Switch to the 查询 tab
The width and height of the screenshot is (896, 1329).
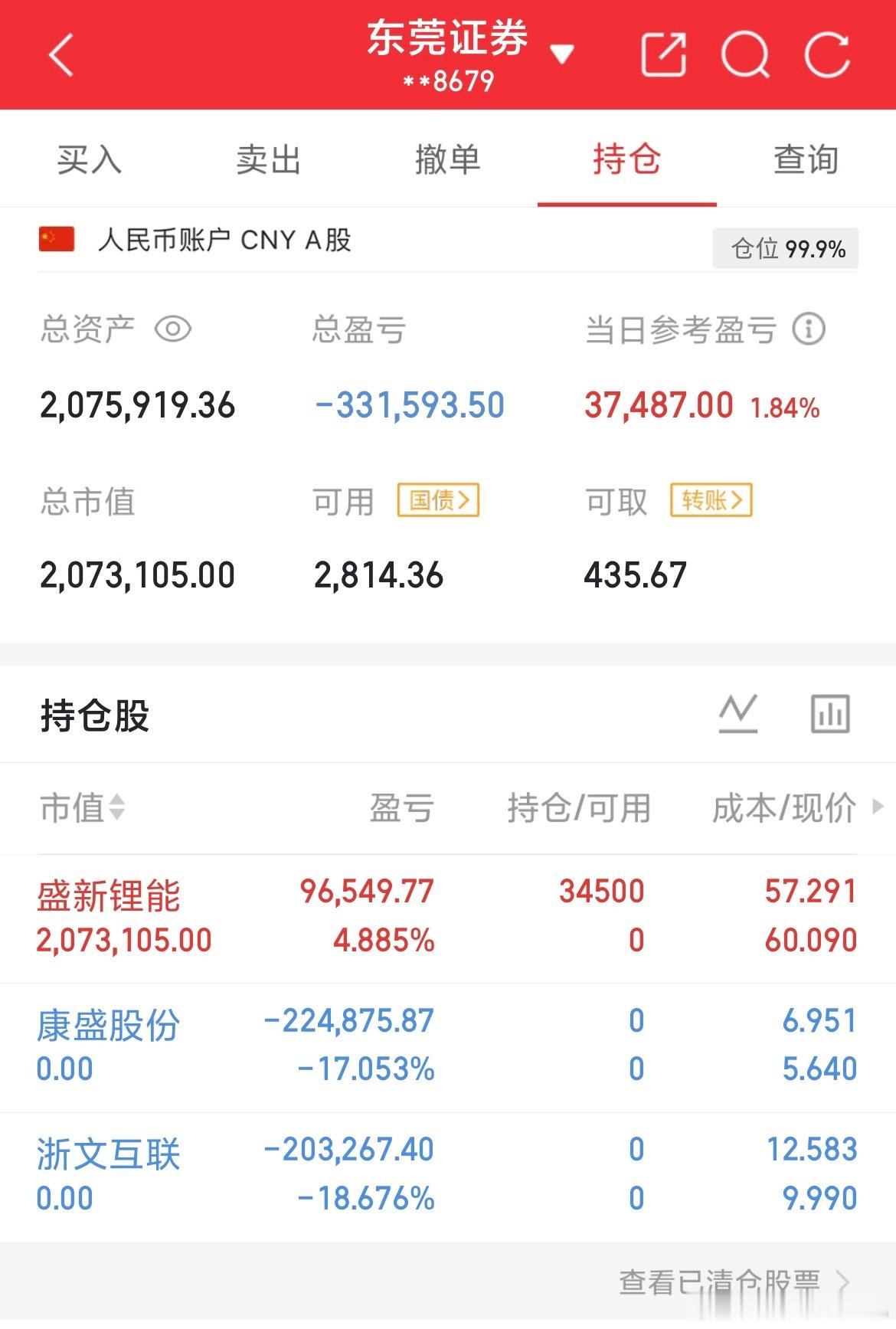(805, 159)
